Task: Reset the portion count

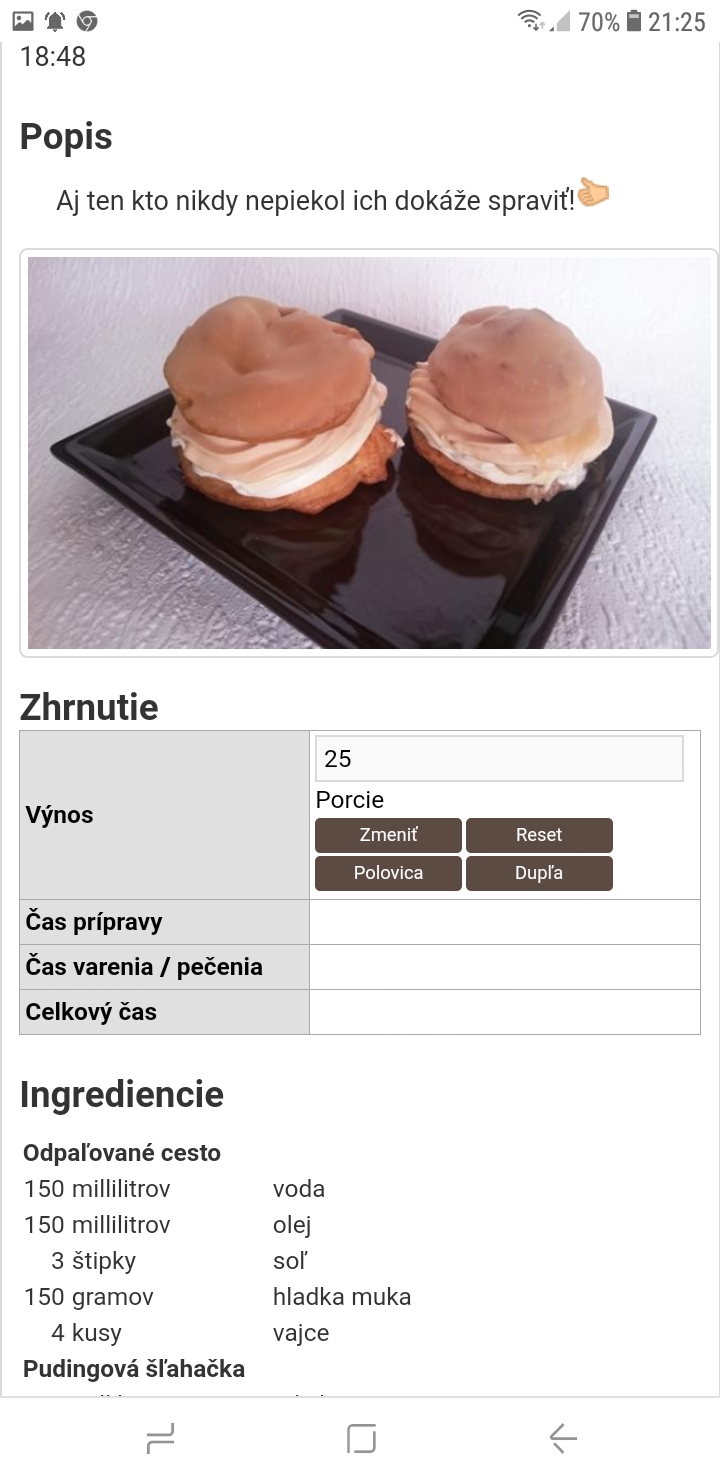Action: click(x=539, y=835)
